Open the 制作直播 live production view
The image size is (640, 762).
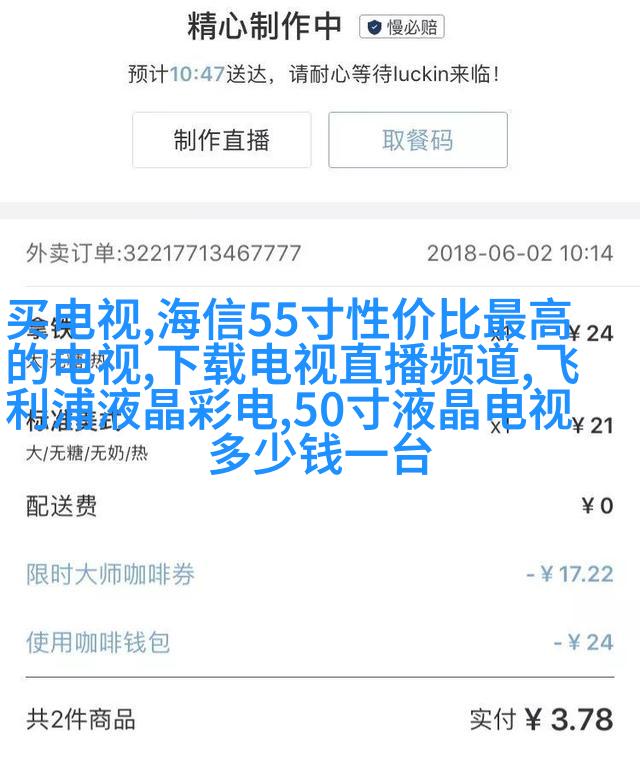click(221, 140)
